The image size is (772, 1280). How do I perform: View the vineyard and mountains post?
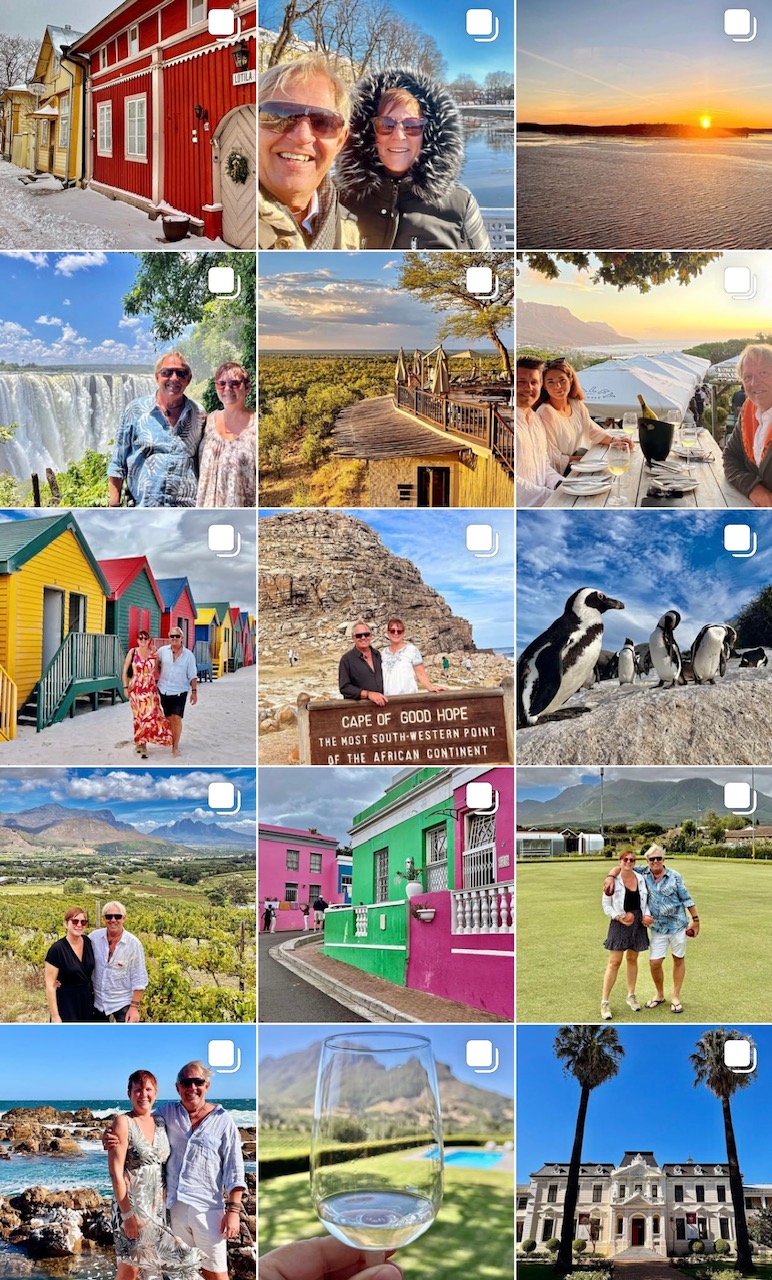tap(128, 895)
